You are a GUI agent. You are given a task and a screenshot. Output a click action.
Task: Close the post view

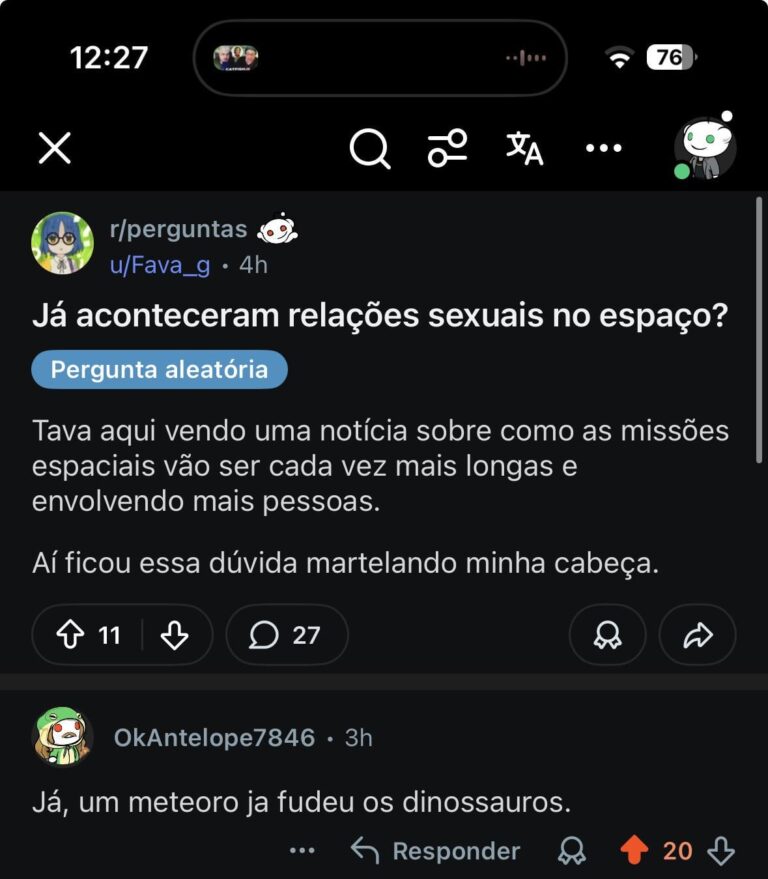click(x=54, y=149)
